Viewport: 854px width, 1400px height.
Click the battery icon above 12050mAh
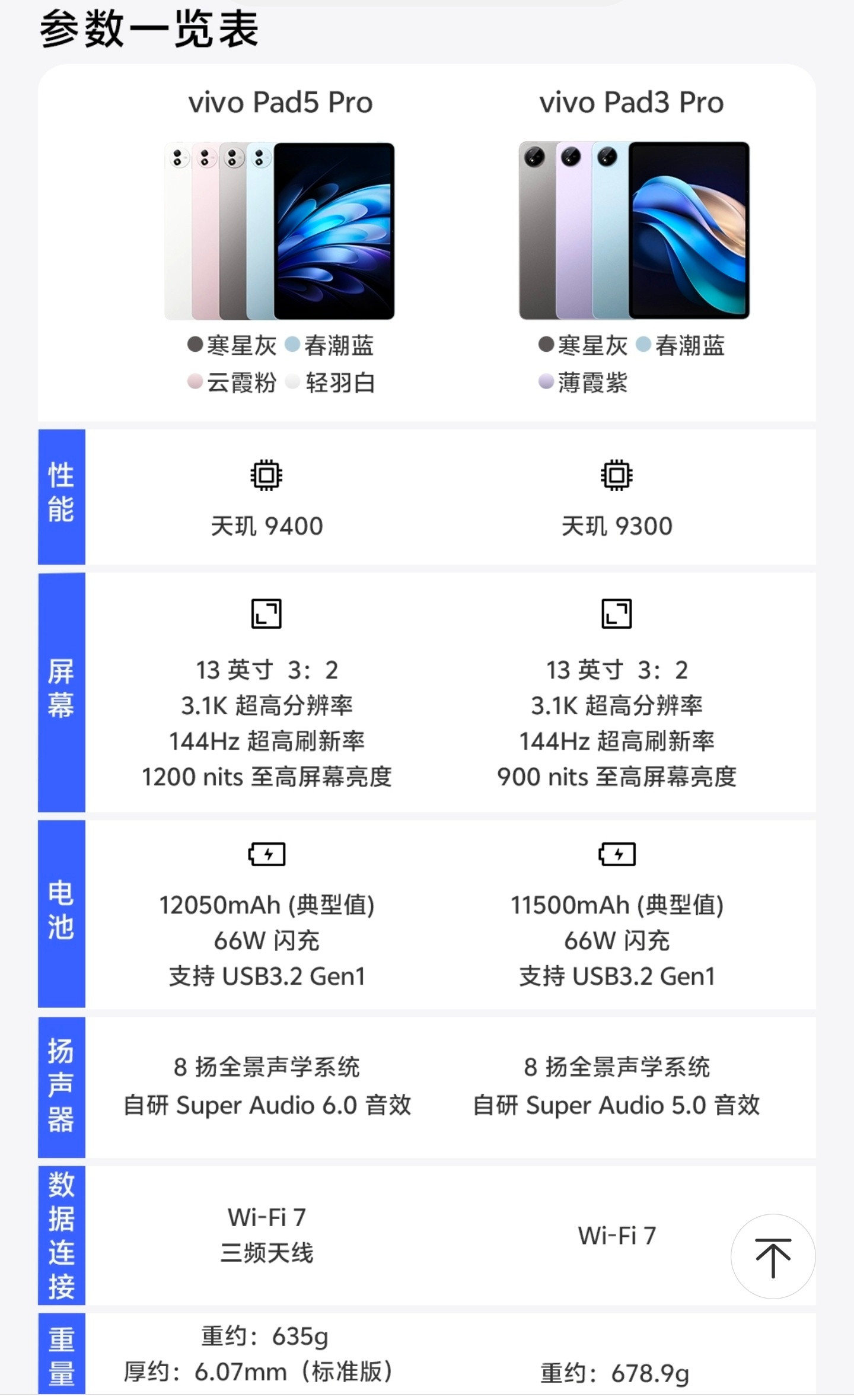[266, 854]
